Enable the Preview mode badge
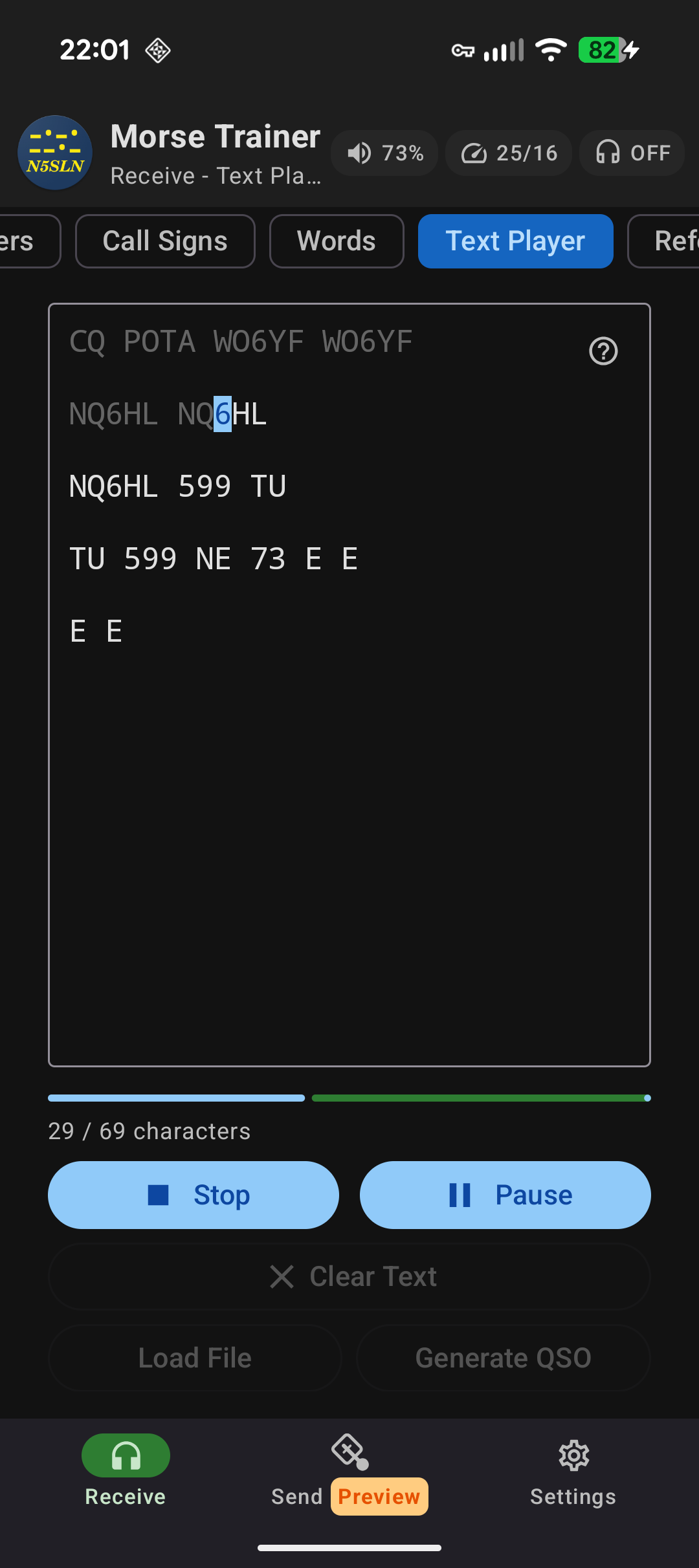Viewport: 699px width, 1568px height. (x=379, y=1496)
